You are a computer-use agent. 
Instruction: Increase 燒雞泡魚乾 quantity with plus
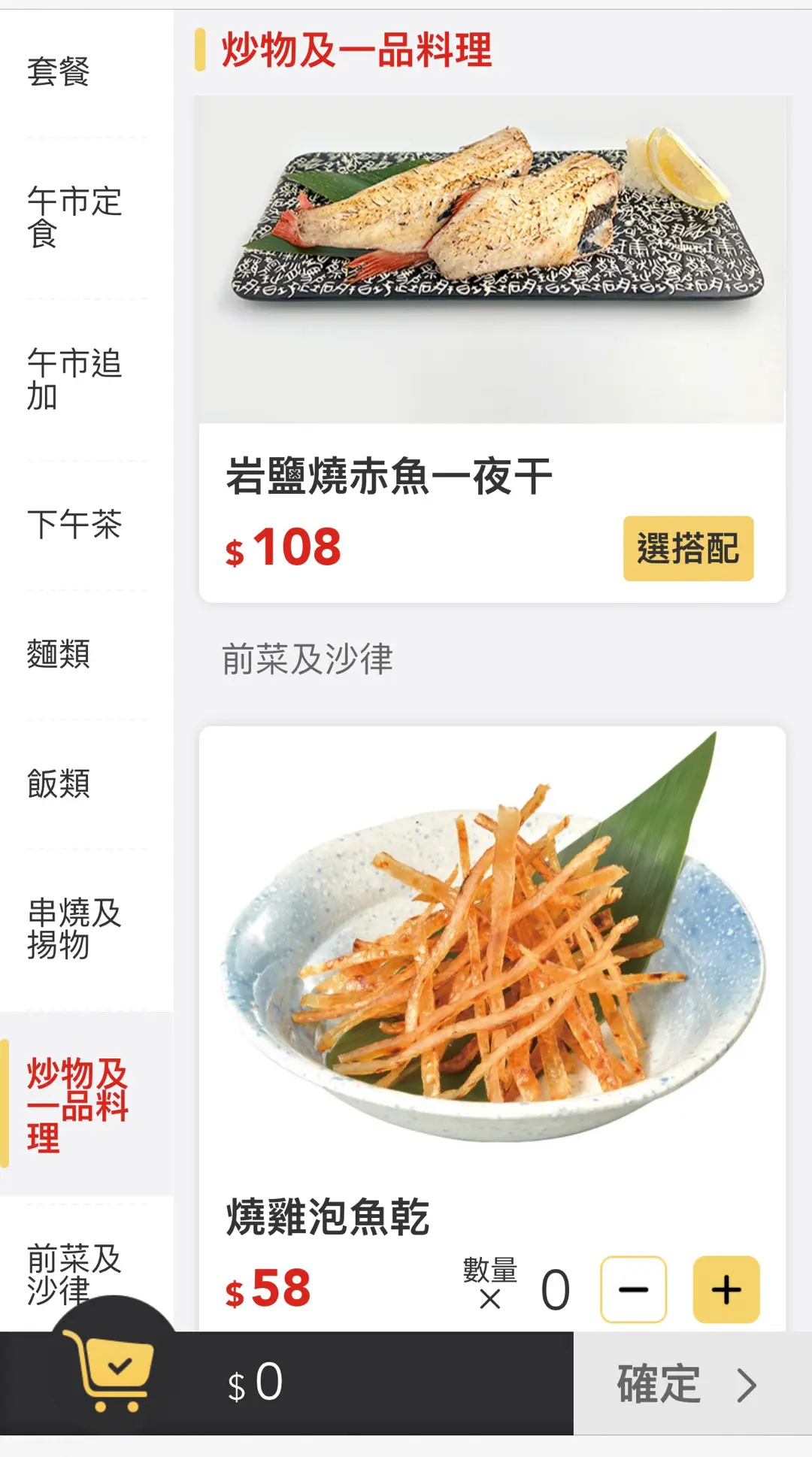pyautogui.click(x=726, y=1289)
